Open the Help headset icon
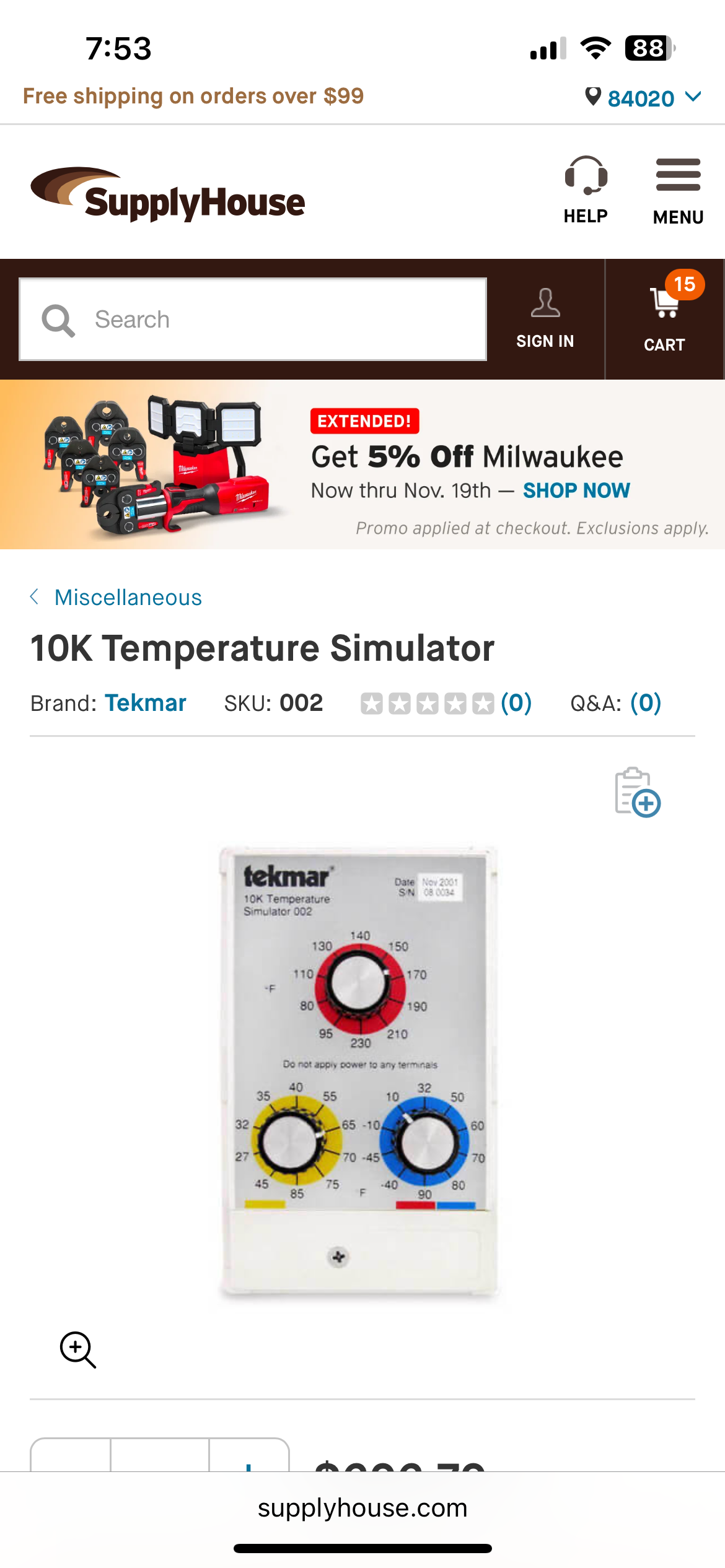The height and width of the screenshot is (1568, 725). tap(586, 189)
